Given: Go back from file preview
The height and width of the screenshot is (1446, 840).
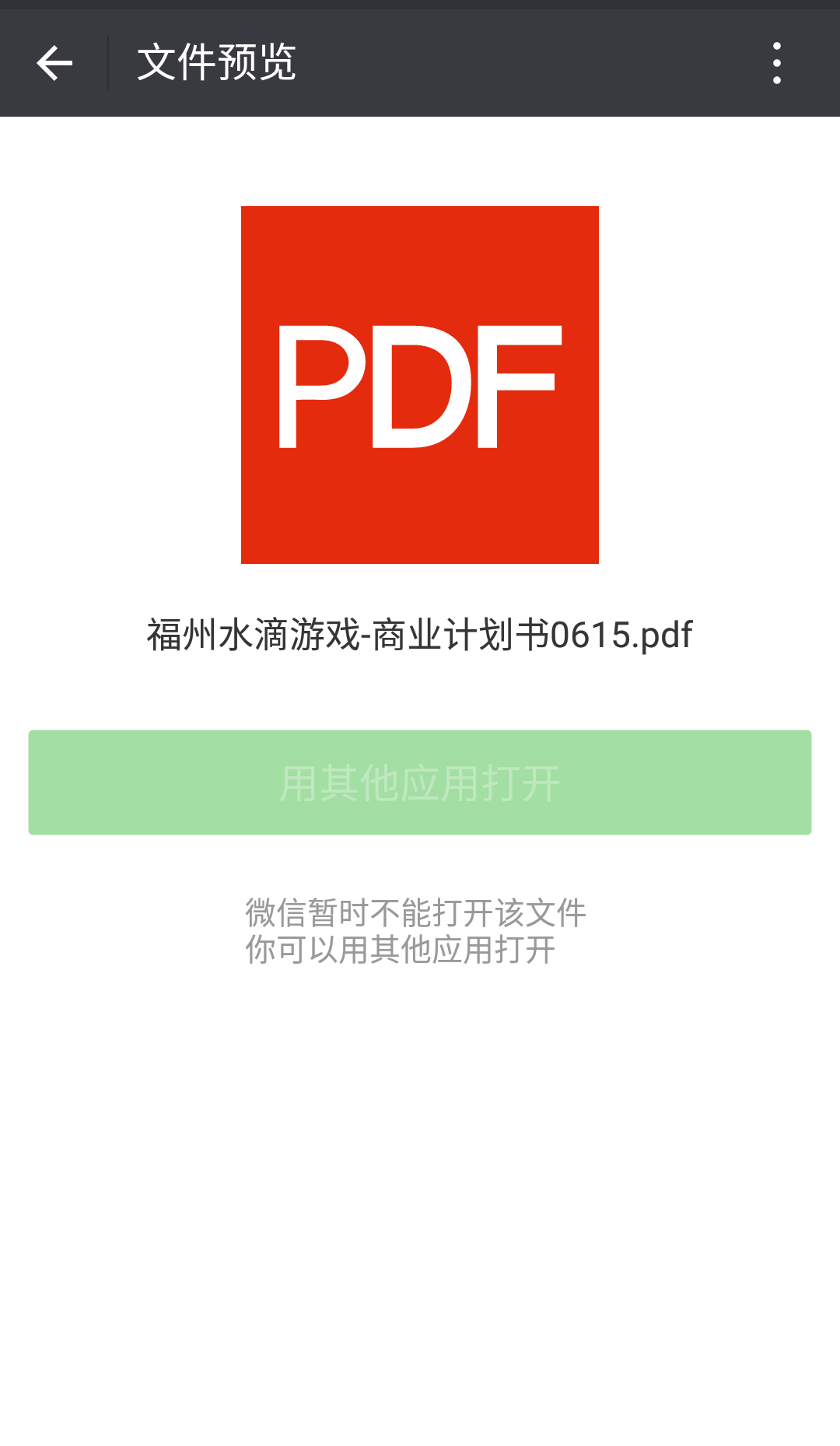Looking at the screenshot, I should point(54,63).
